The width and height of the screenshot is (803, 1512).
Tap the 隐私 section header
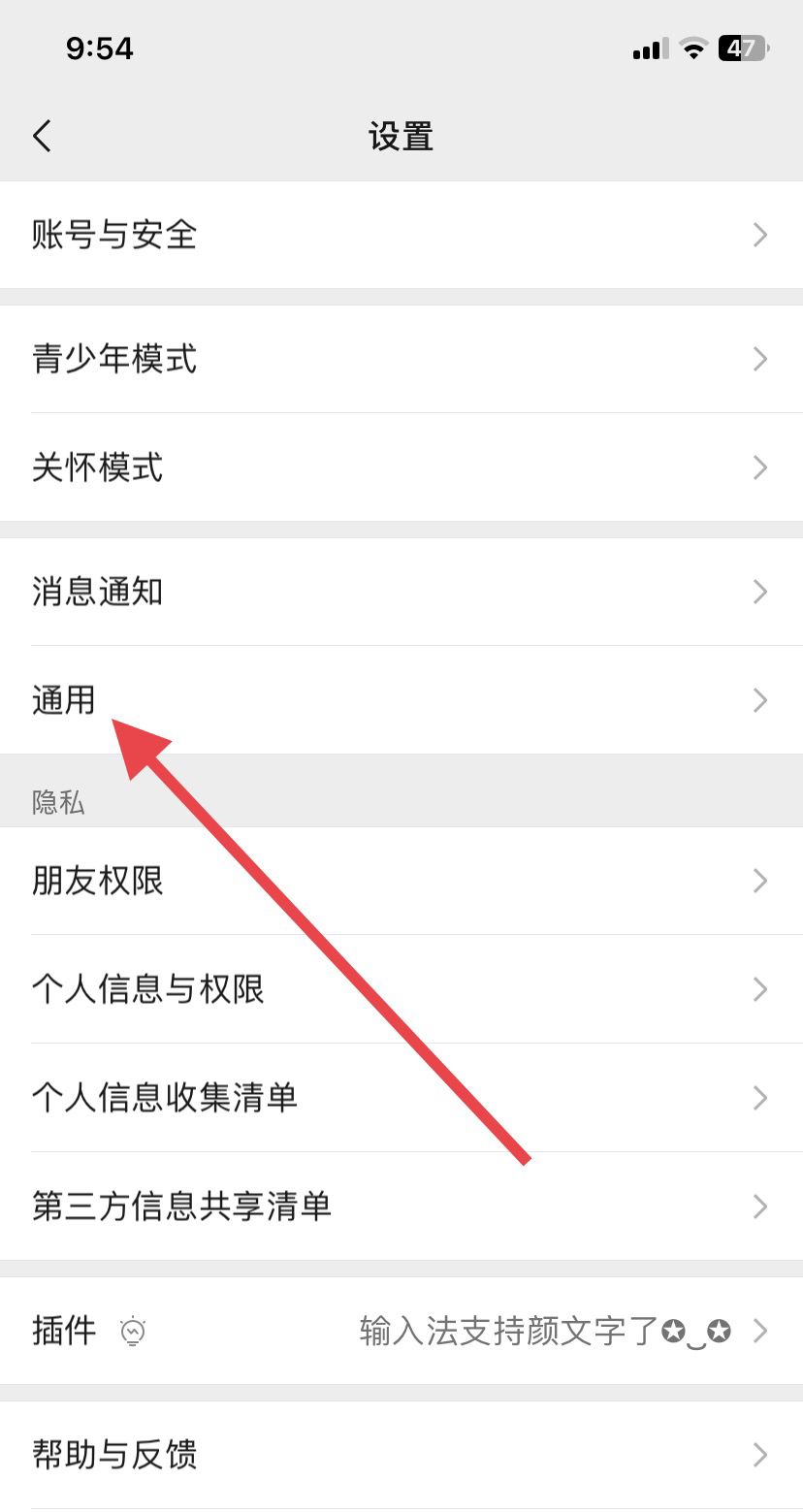58,802
